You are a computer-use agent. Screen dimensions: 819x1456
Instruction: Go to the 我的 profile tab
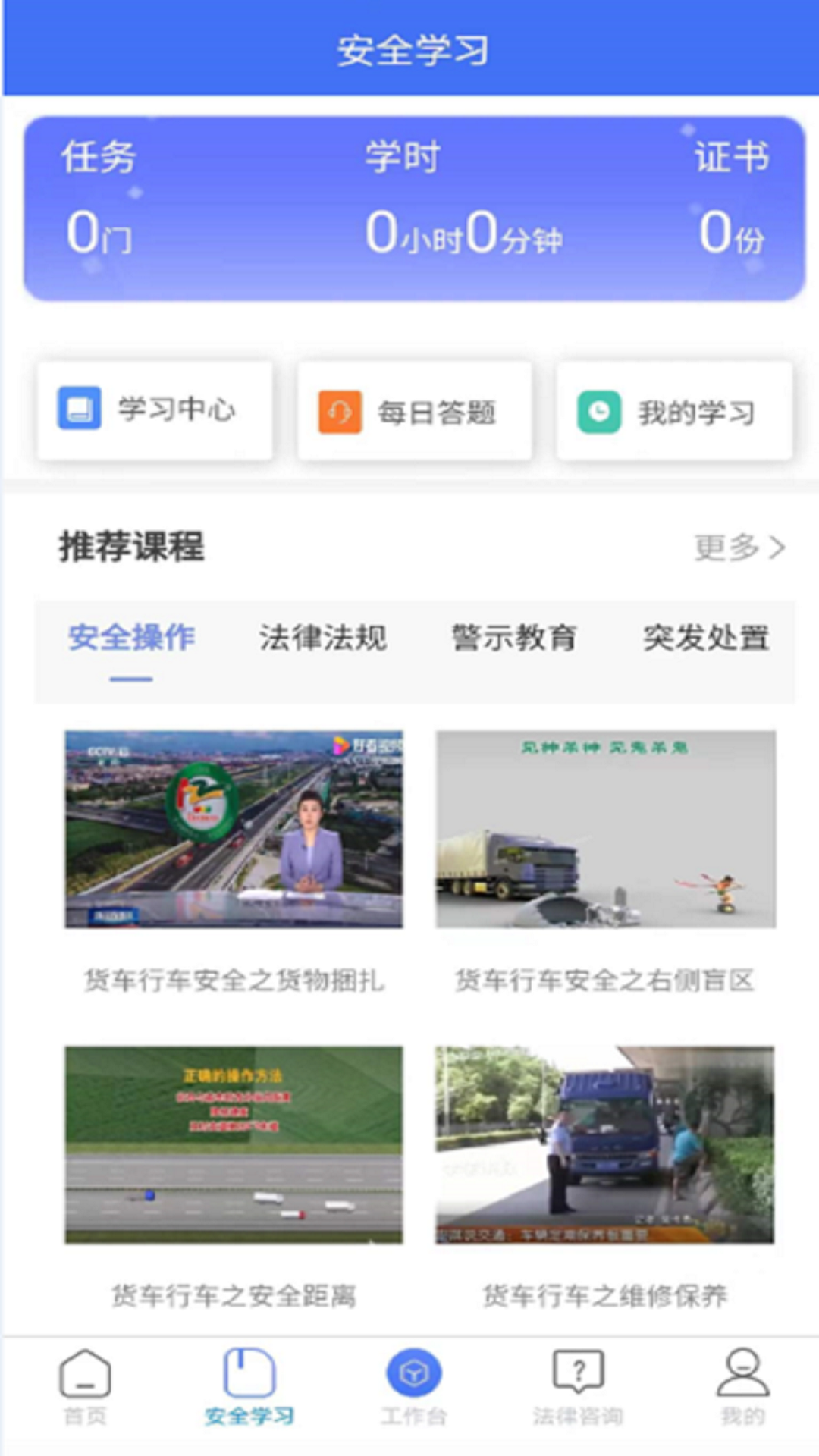click(742, 1386)
